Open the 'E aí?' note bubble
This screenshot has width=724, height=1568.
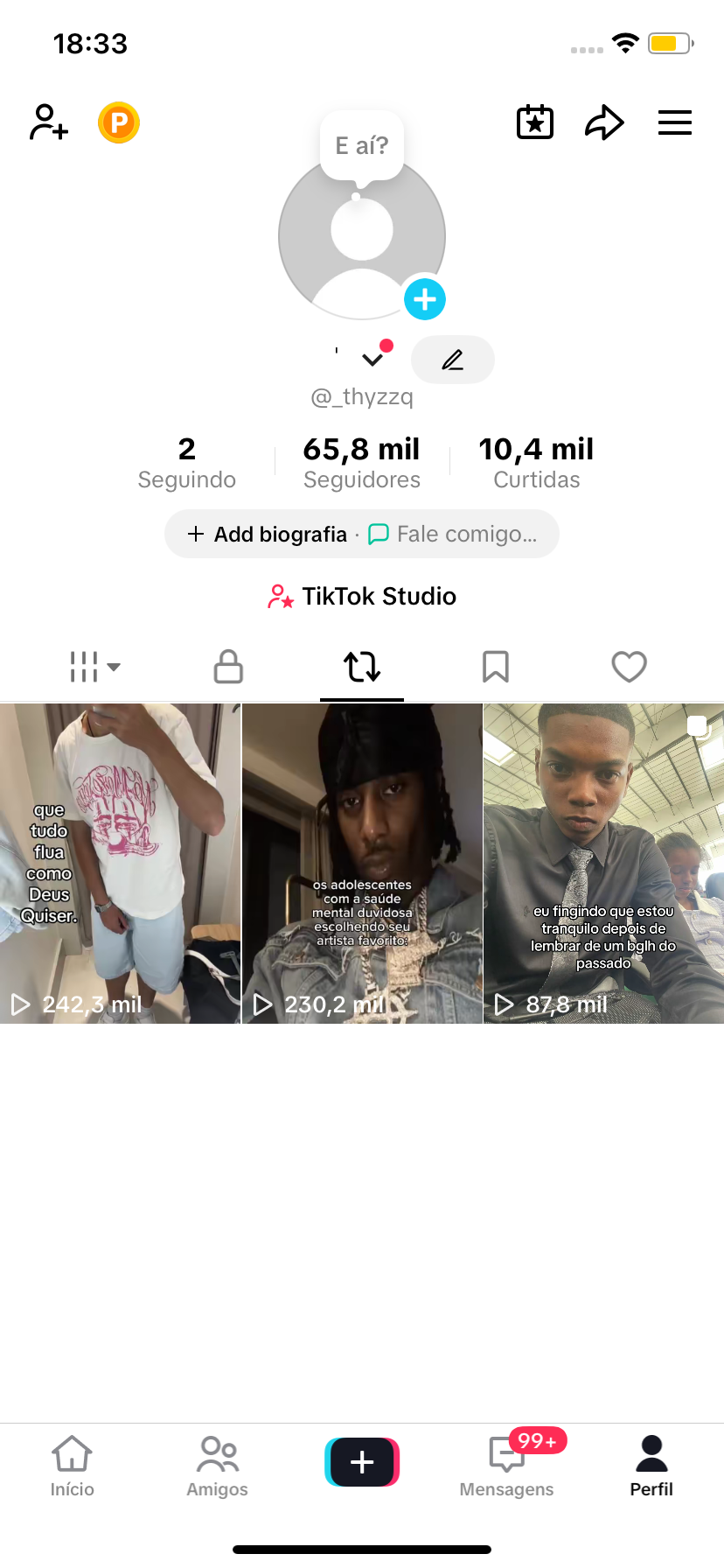[362, 145]
